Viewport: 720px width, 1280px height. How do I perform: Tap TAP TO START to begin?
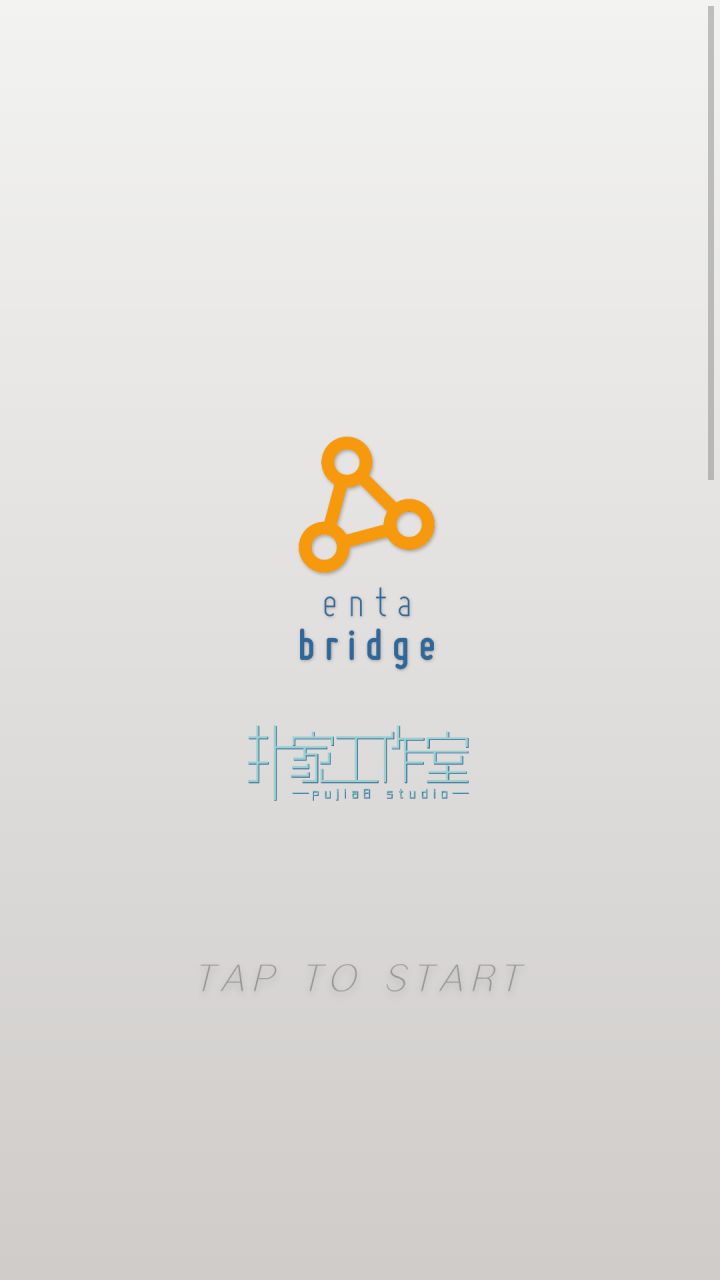(x=360, y=978)
